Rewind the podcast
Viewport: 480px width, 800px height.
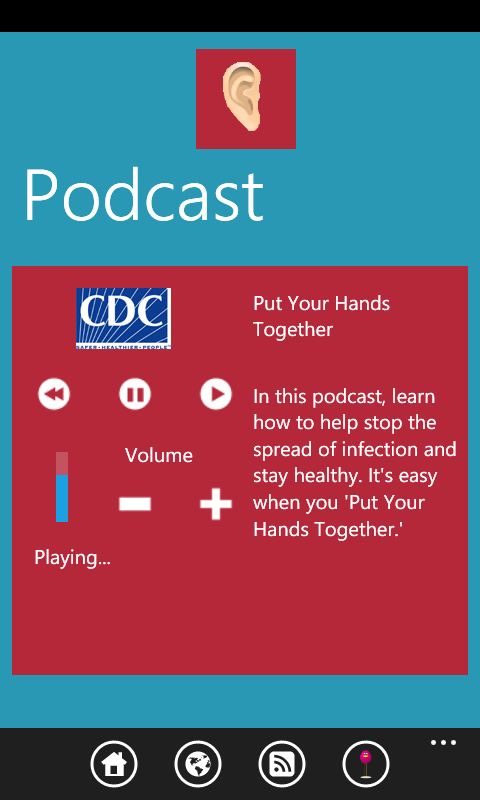(54, 394)
